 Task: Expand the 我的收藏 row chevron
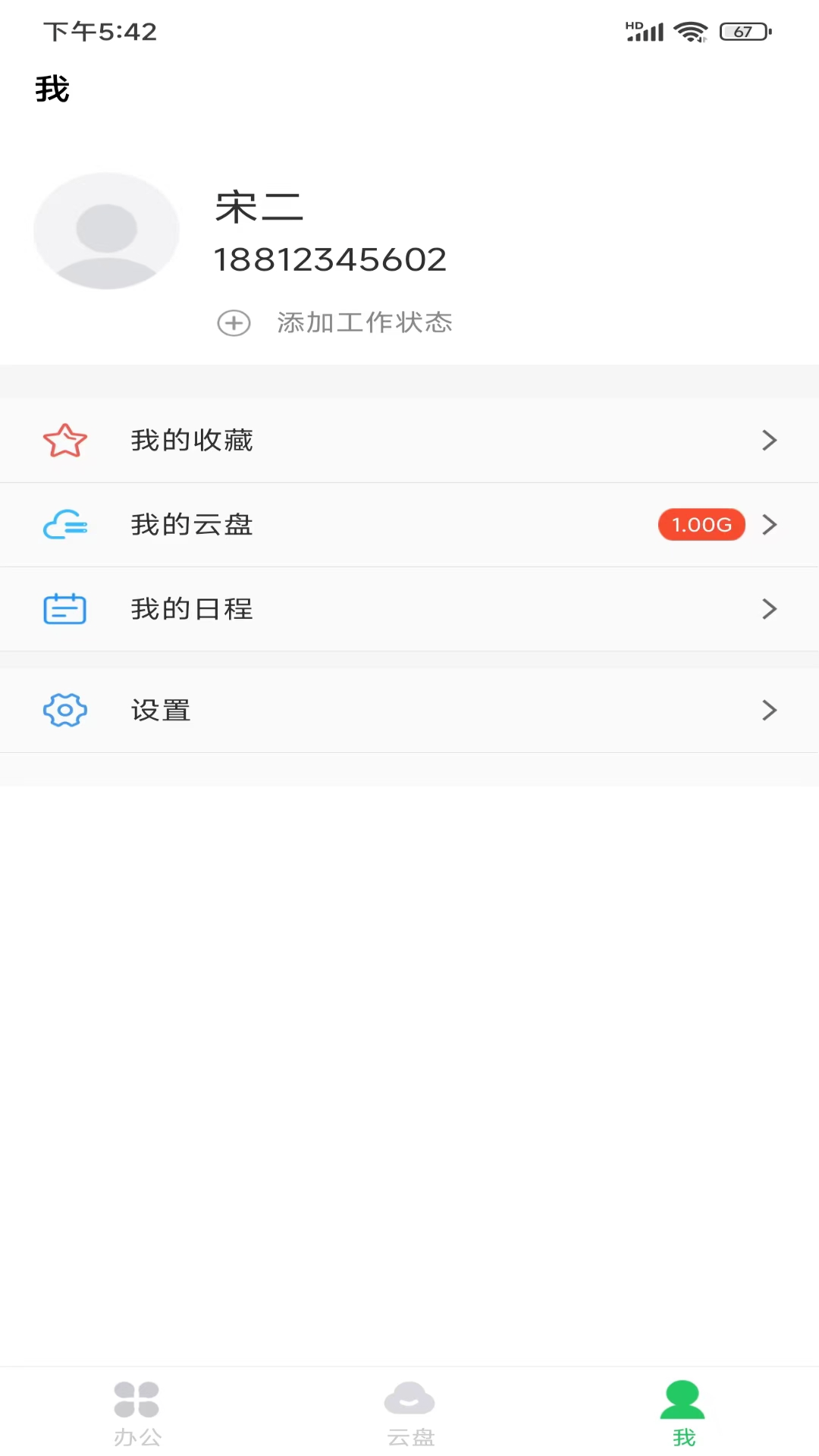pyautogui.click(x=769, y=441)
